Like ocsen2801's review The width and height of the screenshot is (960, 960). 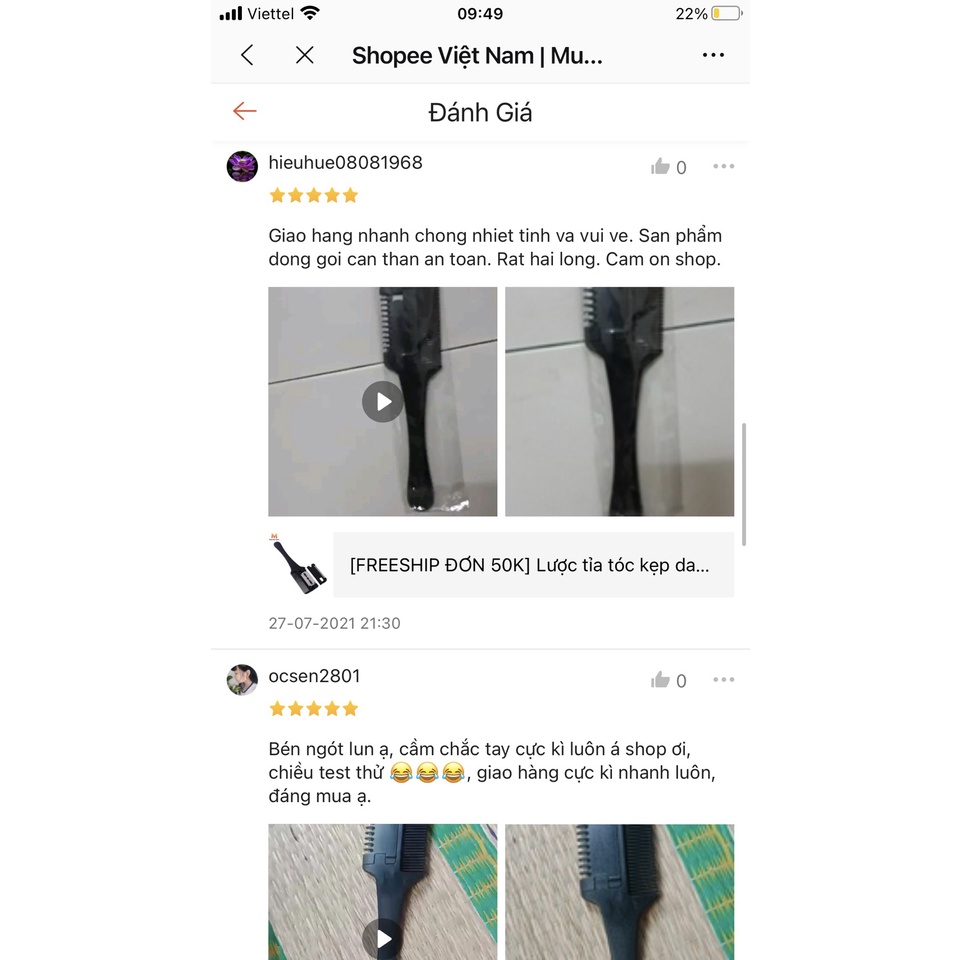tap(660, 680)
